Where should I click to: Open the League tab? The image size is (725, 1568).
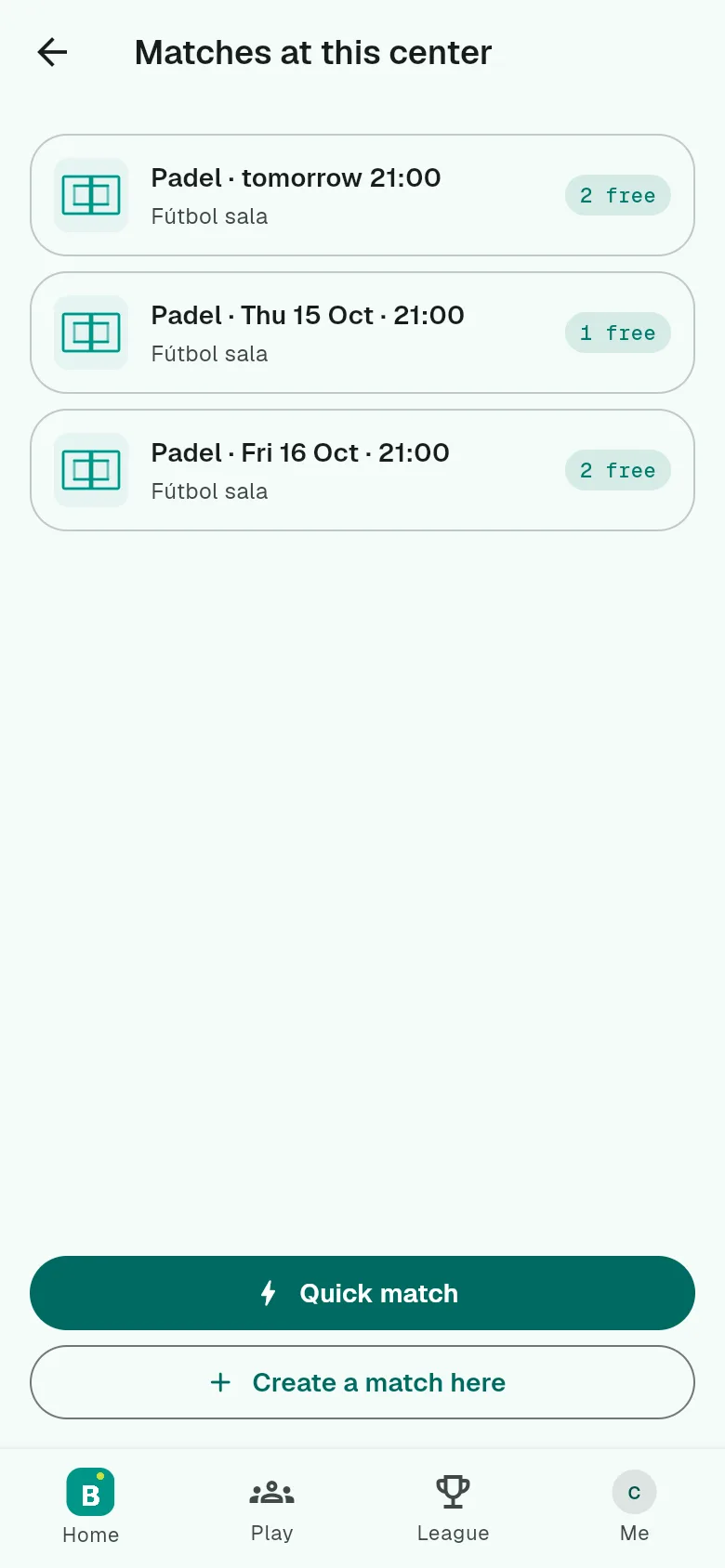(x=454, y=1507)
